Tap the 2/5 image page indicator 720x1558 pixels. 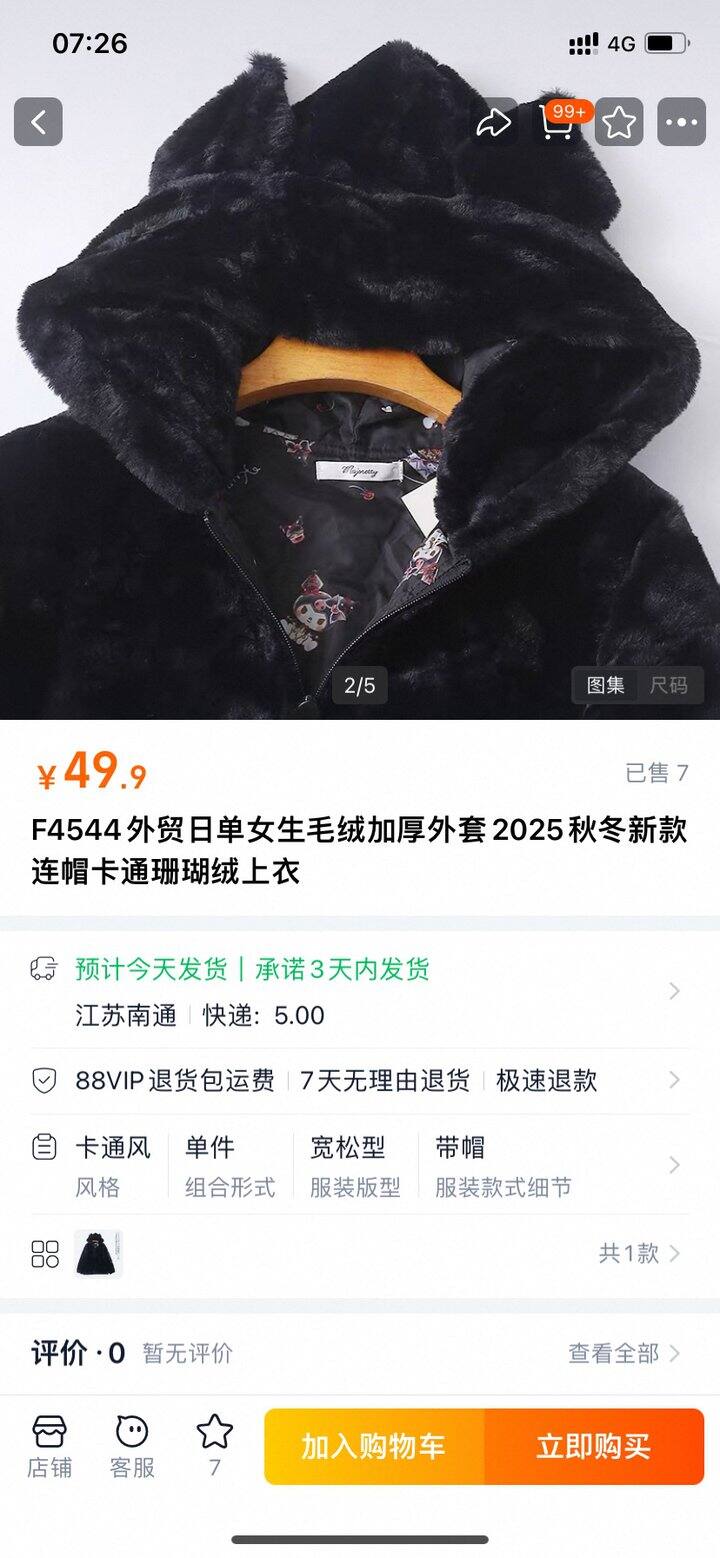point(358,687)
